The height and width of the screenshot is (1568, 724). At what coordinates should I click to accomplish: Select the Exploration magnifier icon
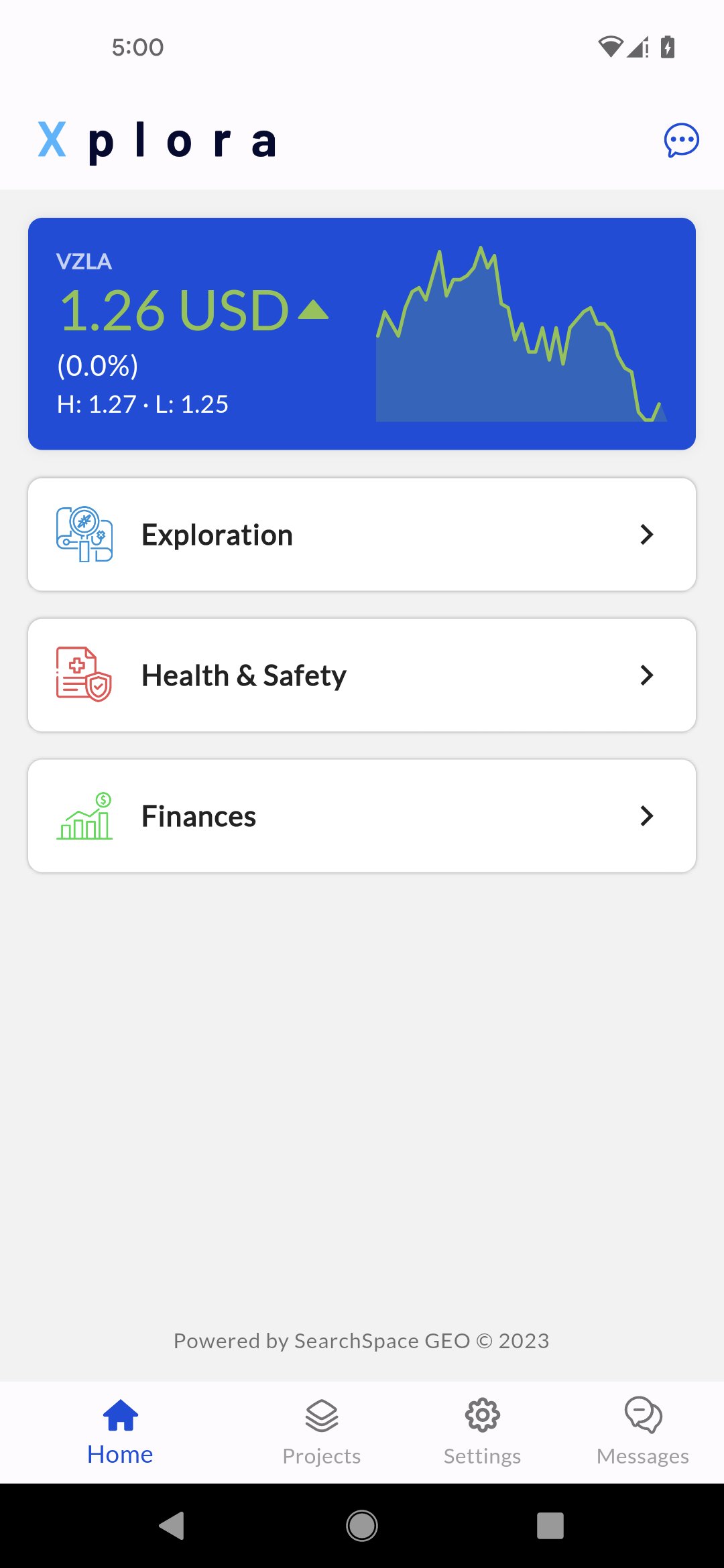click(82, 534)
